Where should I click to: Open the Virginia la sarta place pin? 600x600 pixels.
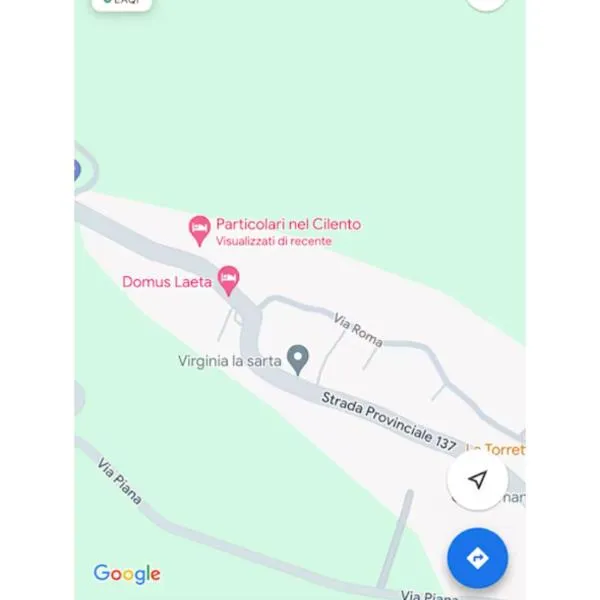tap(297, 358)
